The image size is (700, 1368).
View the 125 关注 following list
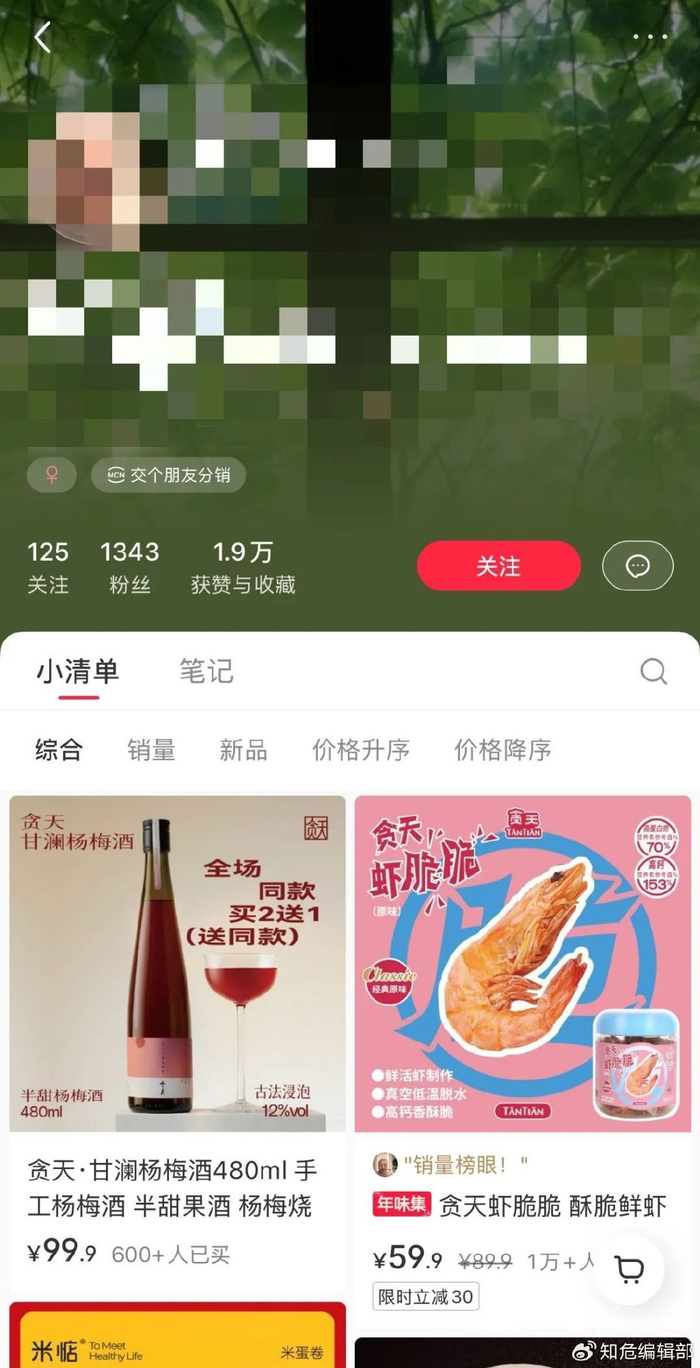point(48,567)
